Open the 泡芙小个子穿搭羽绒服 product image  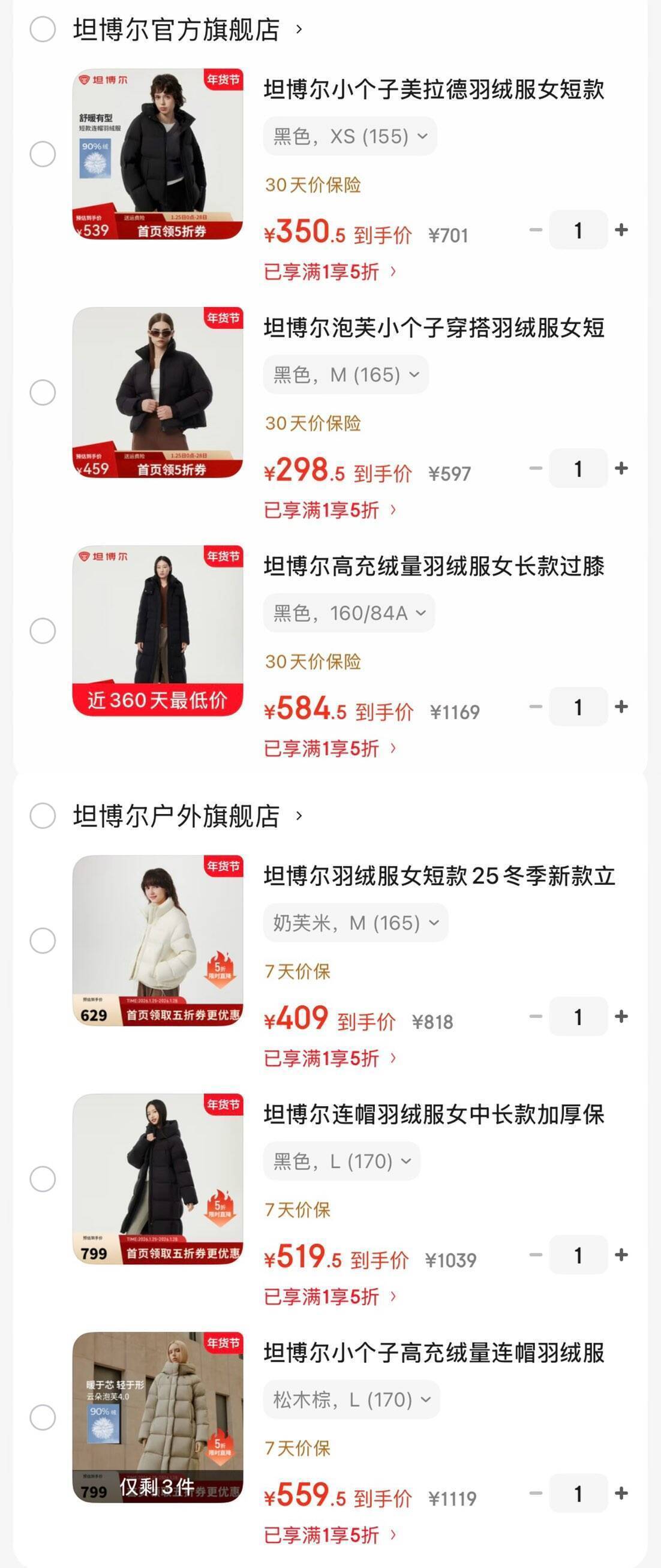click(158, 393)
